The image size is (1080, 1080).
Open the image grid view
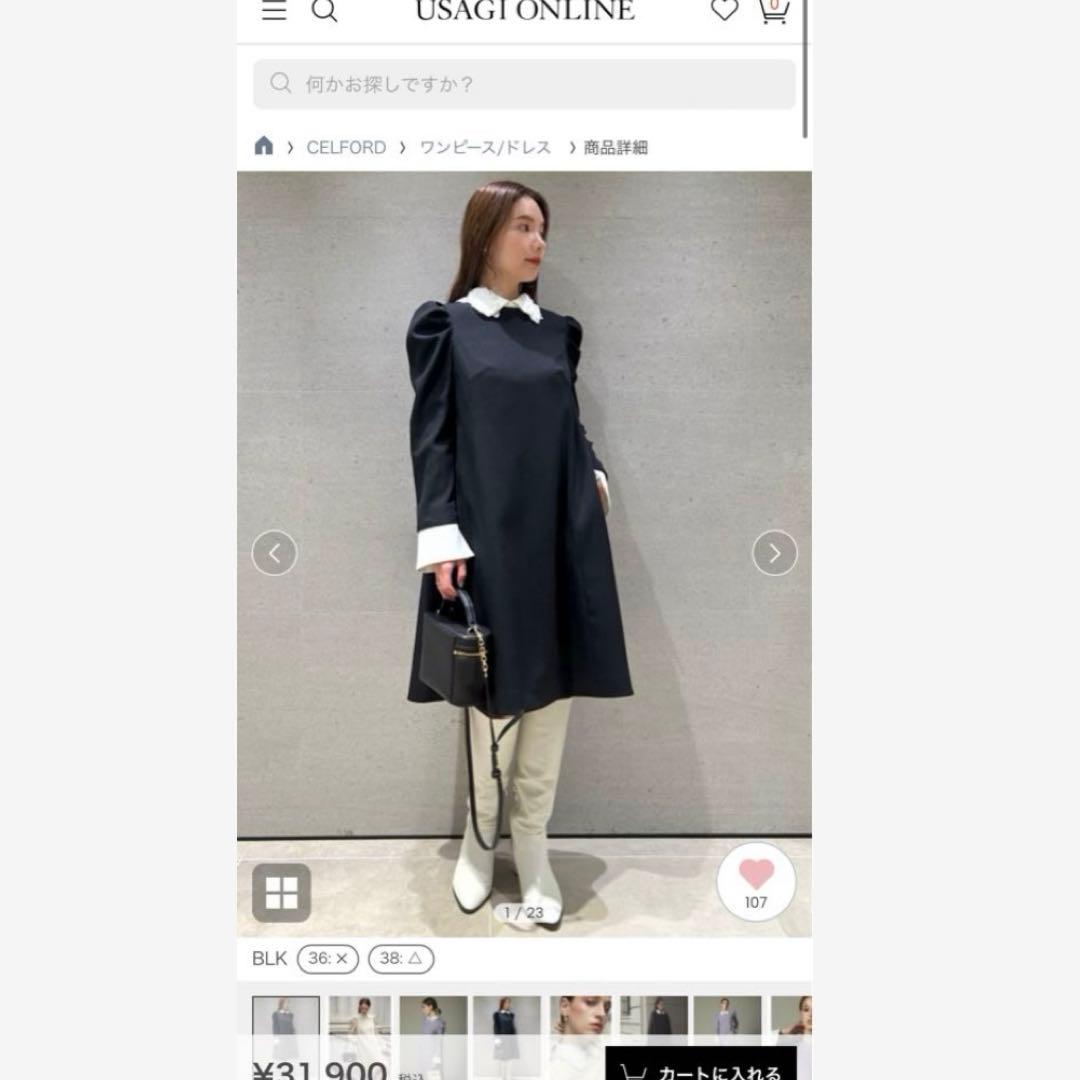(x=281, y=892)
